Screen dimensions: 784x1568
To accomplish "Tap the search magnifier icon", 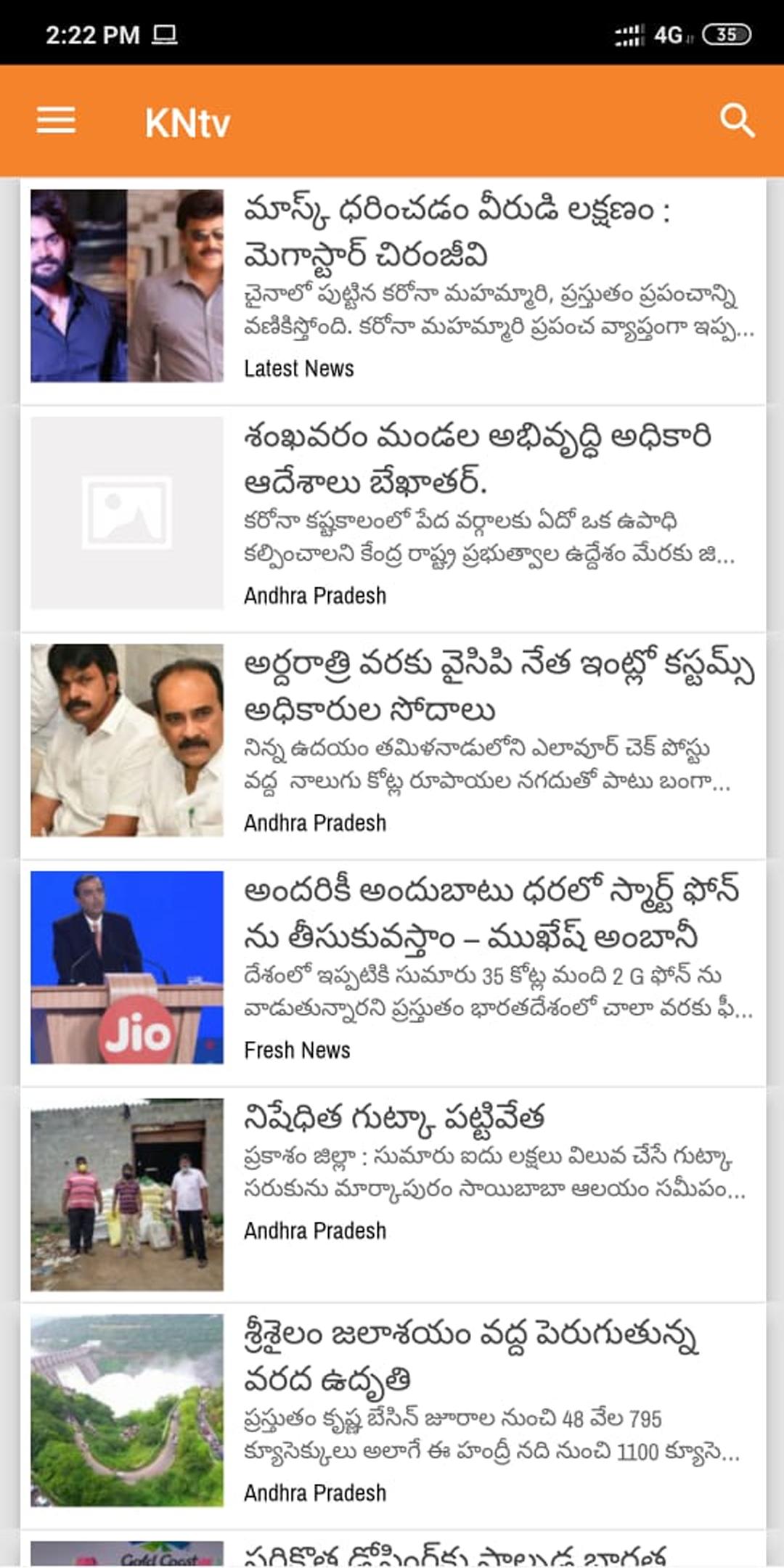I will coord(737,121).
